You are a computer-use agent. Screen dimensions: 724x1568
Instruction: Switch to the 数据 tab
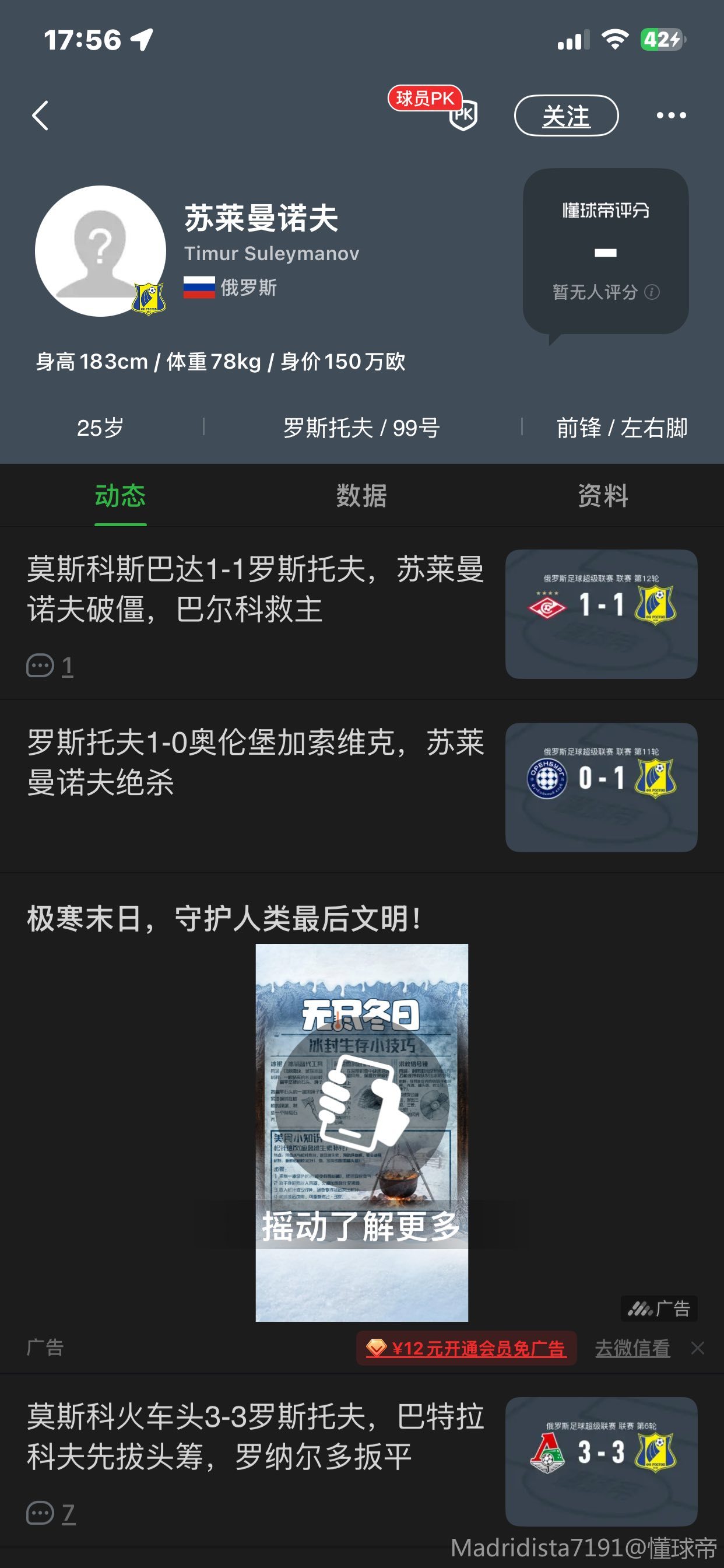click(361, 495)
